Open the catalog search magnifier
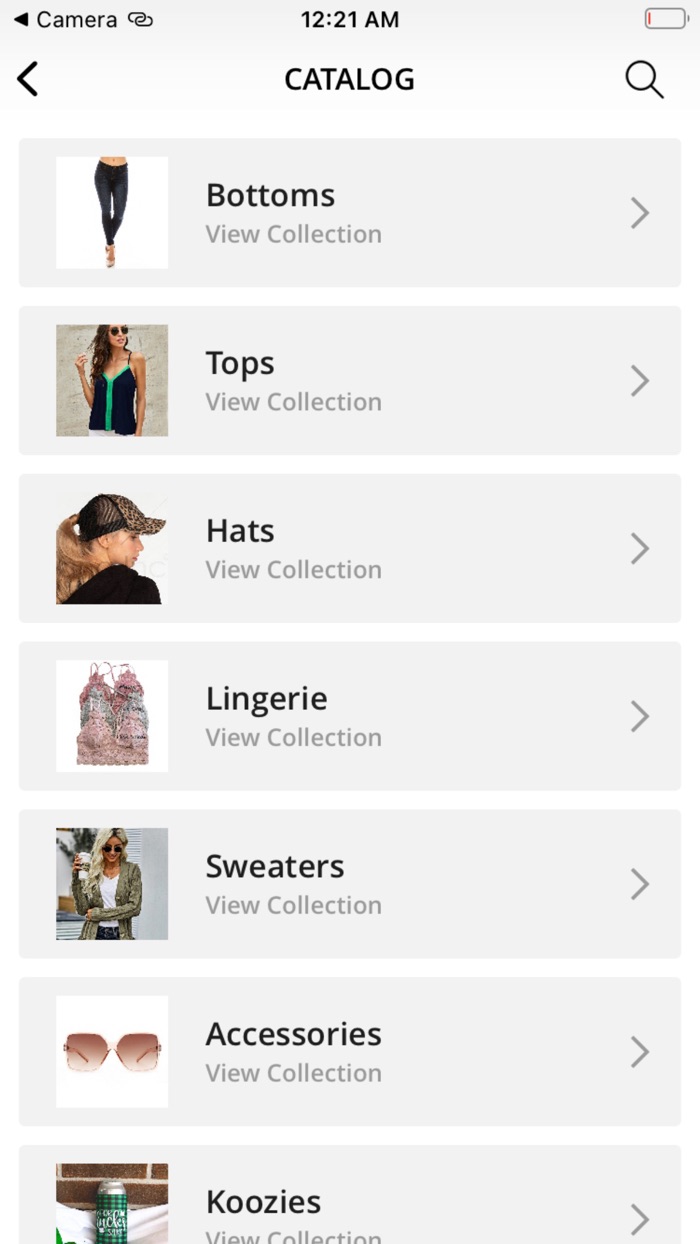Viewport: 700px width, 1244px height. (644, 79)
